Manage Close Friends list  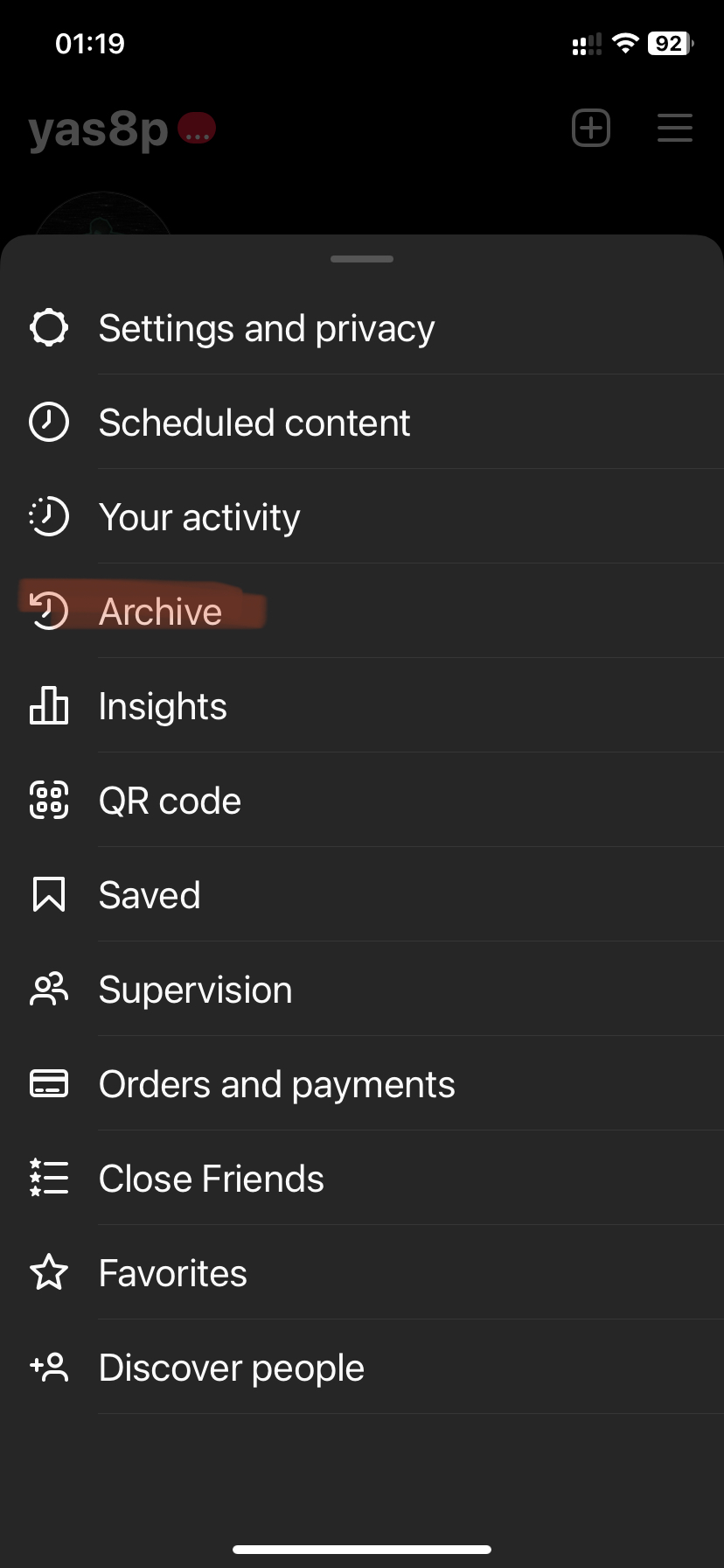coord(362,1179)
